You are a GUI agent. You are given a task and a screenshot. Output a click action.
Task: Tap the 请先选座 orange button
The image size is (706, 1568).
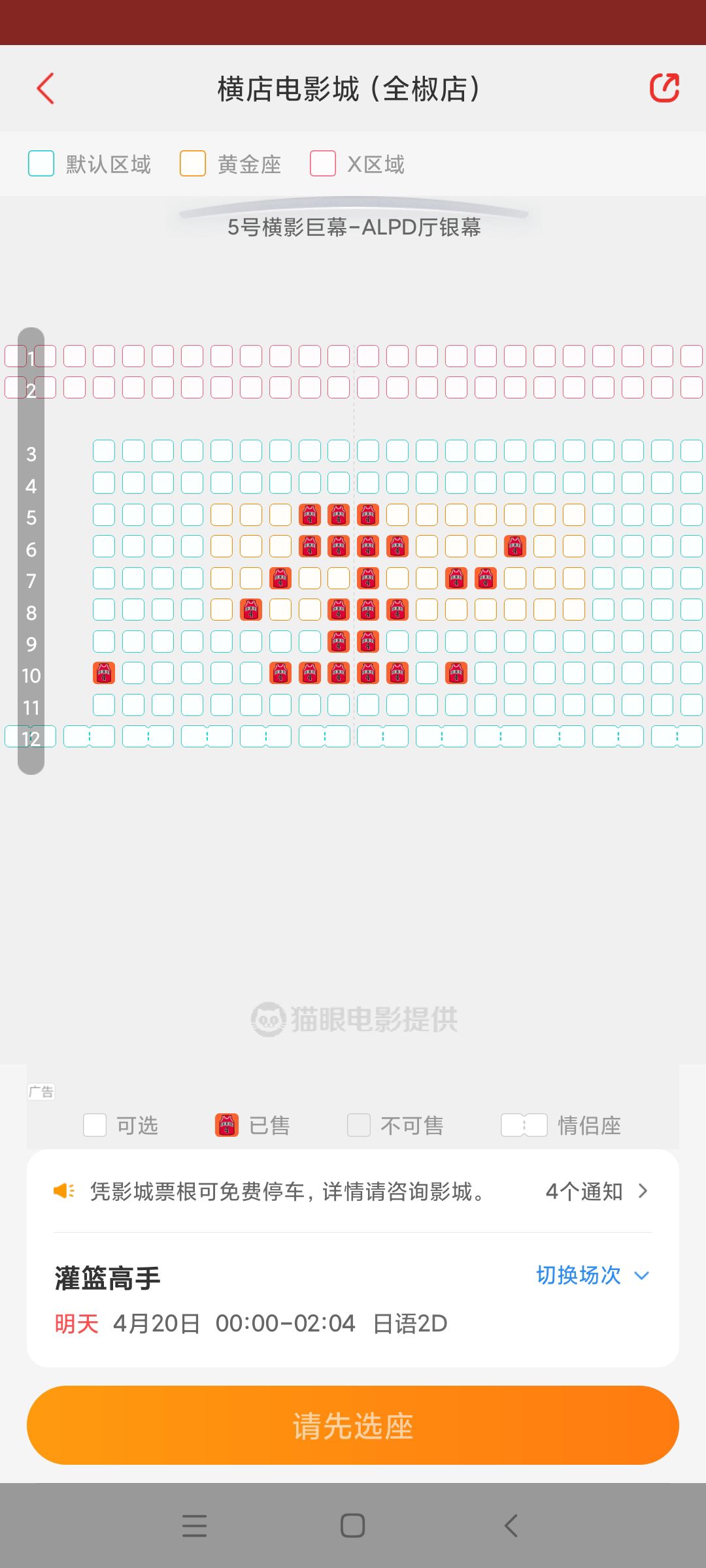[353, 1425]
